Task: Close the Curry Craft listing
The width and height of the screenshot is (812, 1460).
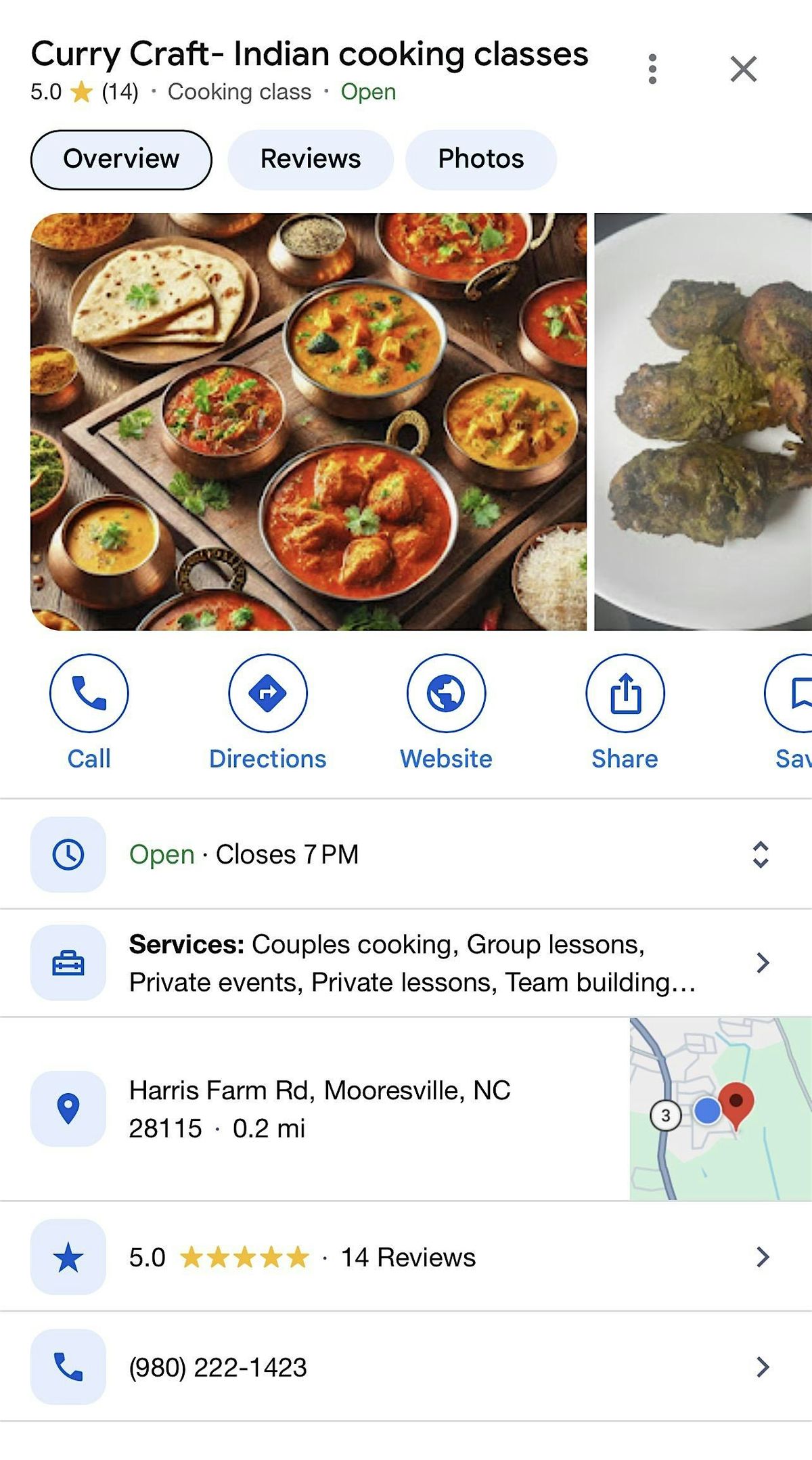Action: pyautogui.click(x=743, y=69)
